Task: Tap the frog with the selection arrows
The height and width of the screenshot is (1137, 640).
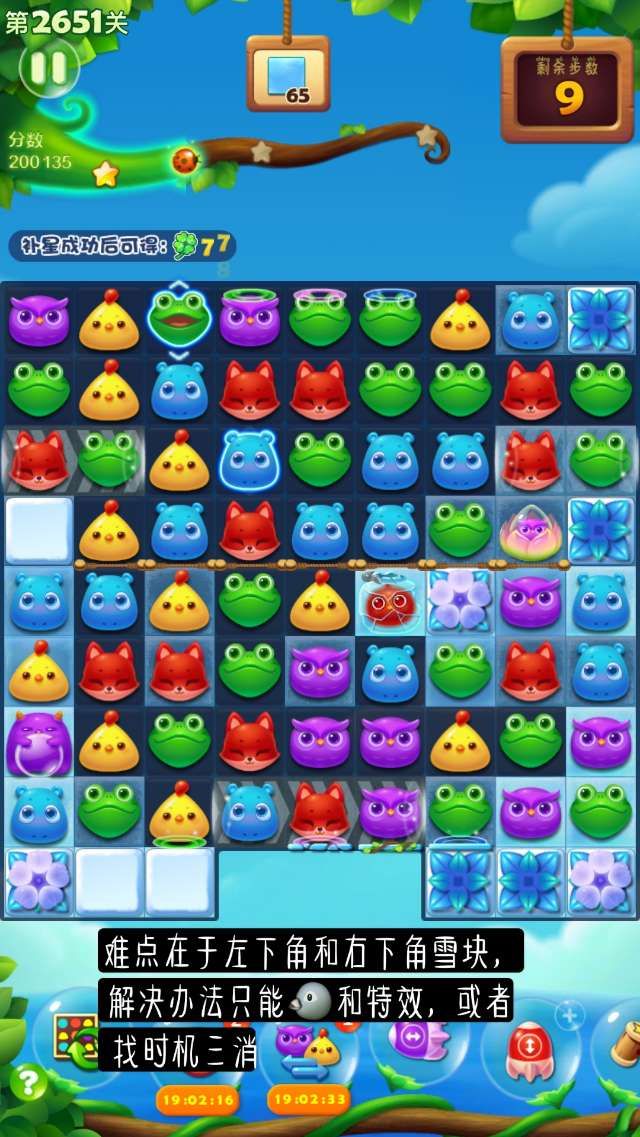Action: tap(178, 317)
